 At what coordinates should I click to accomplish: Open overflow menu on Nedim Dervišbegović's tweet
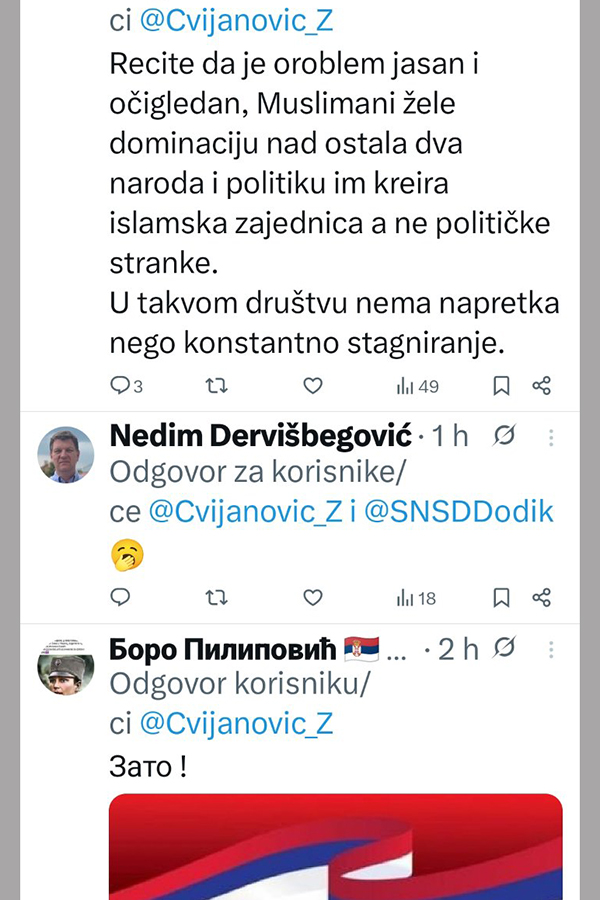pyautogui.click(x=551, y=437)
